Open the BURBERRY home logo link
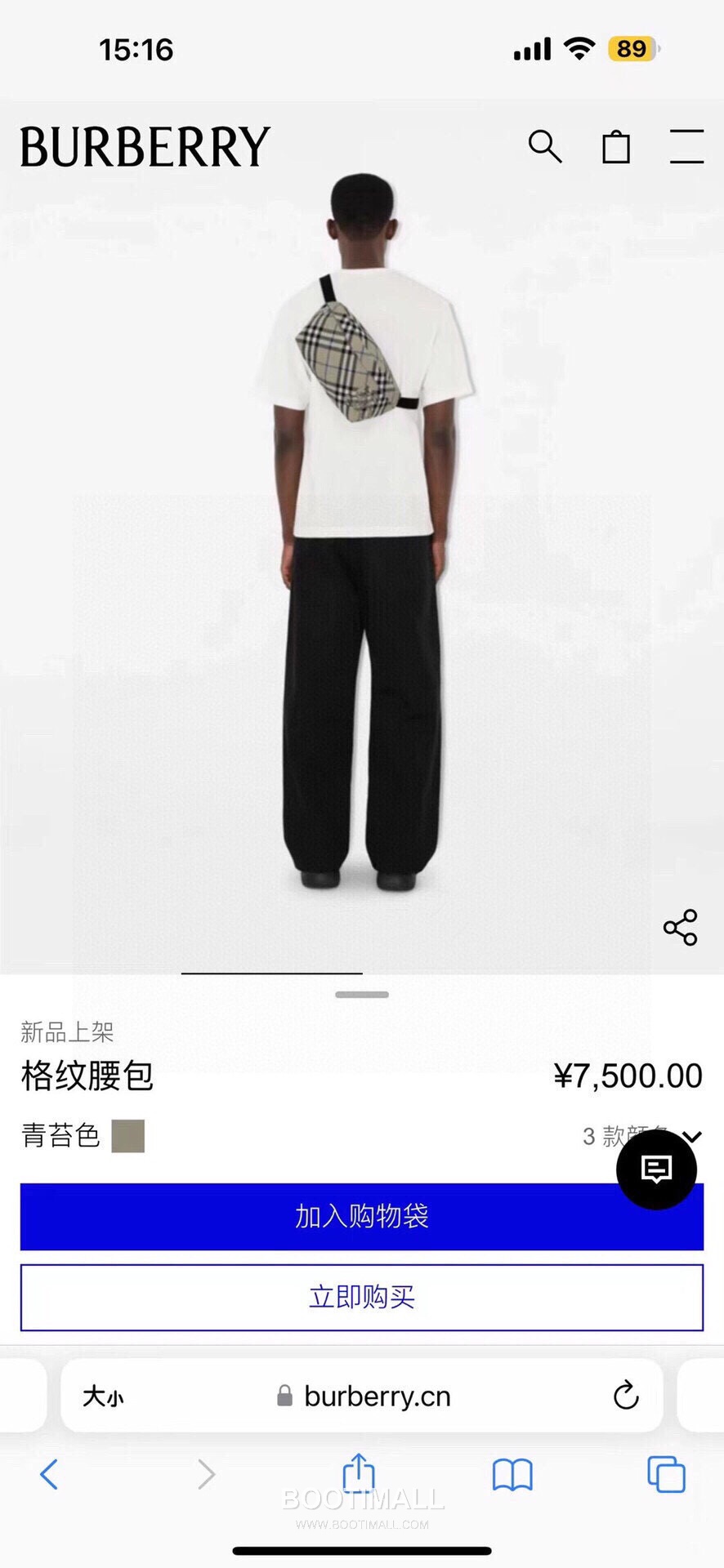724x1568 pixels. pos(145,147)
